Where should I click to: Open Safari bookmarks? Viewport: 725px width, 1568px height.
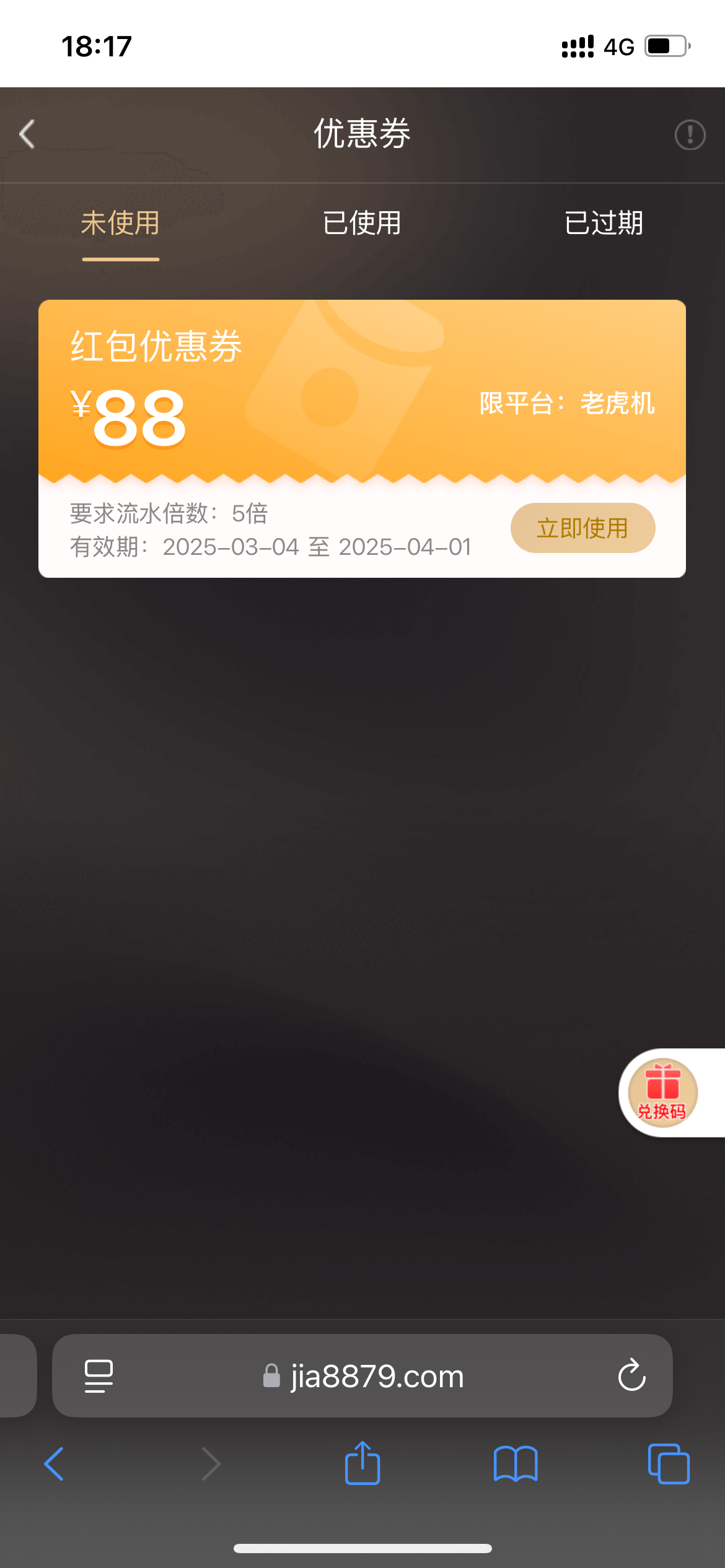(516, 1464)
